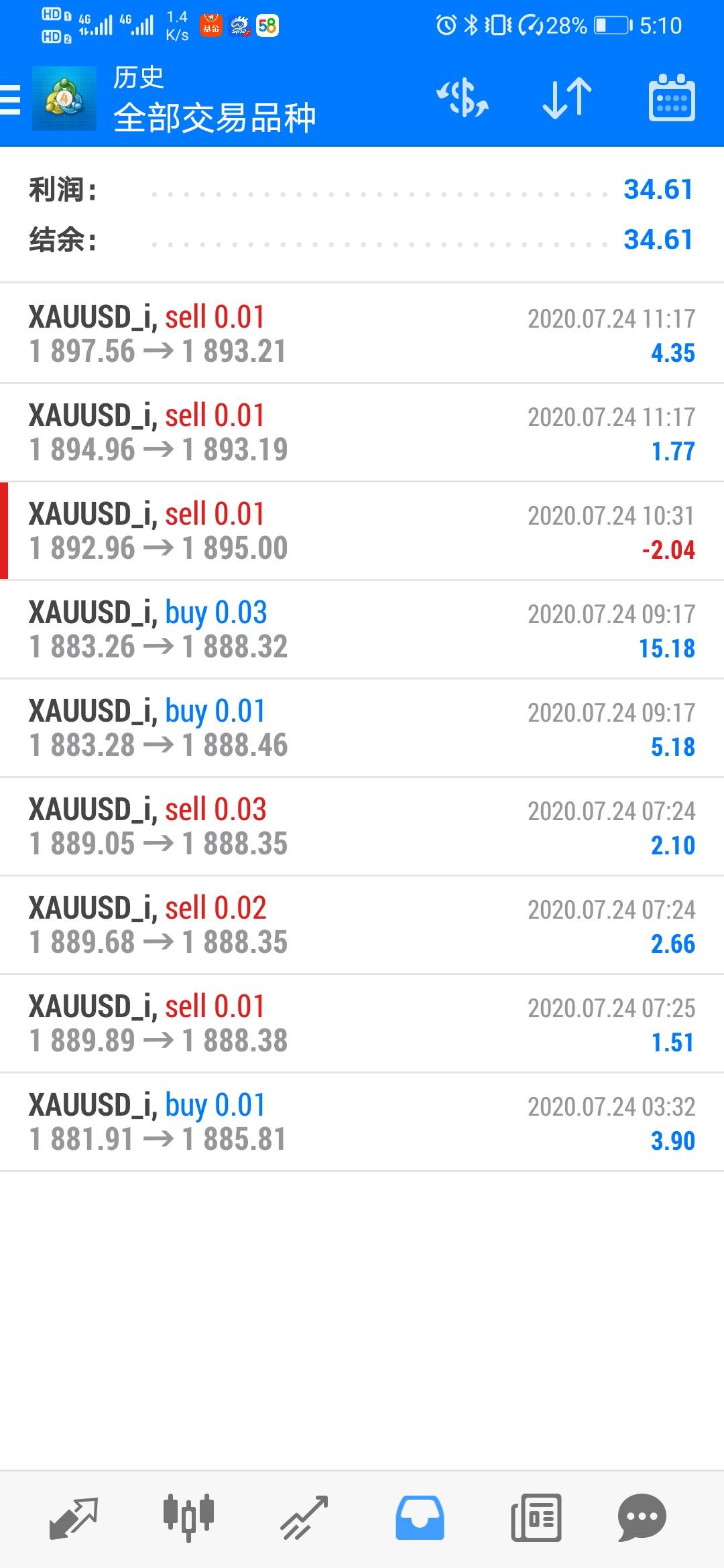The image size is (724, 1568).
Task: Expand sell trade with 1.77 profit
Action: pos(362,432)
